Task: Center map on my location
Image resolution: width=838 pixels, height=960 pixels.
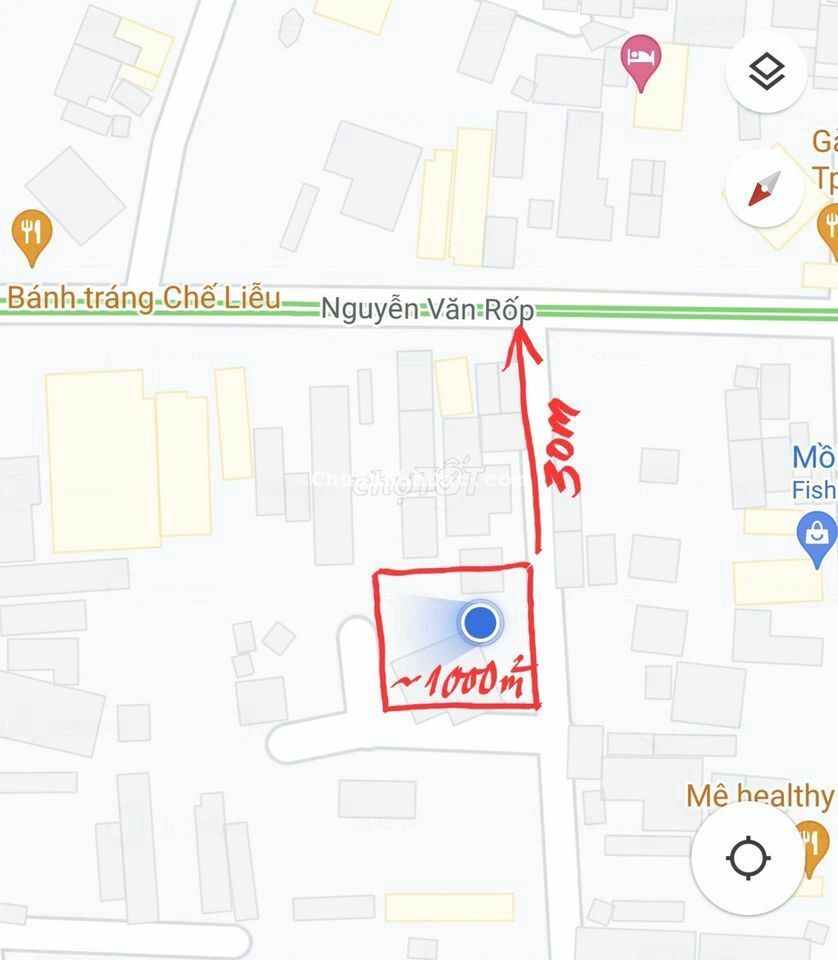Action: 749,857
